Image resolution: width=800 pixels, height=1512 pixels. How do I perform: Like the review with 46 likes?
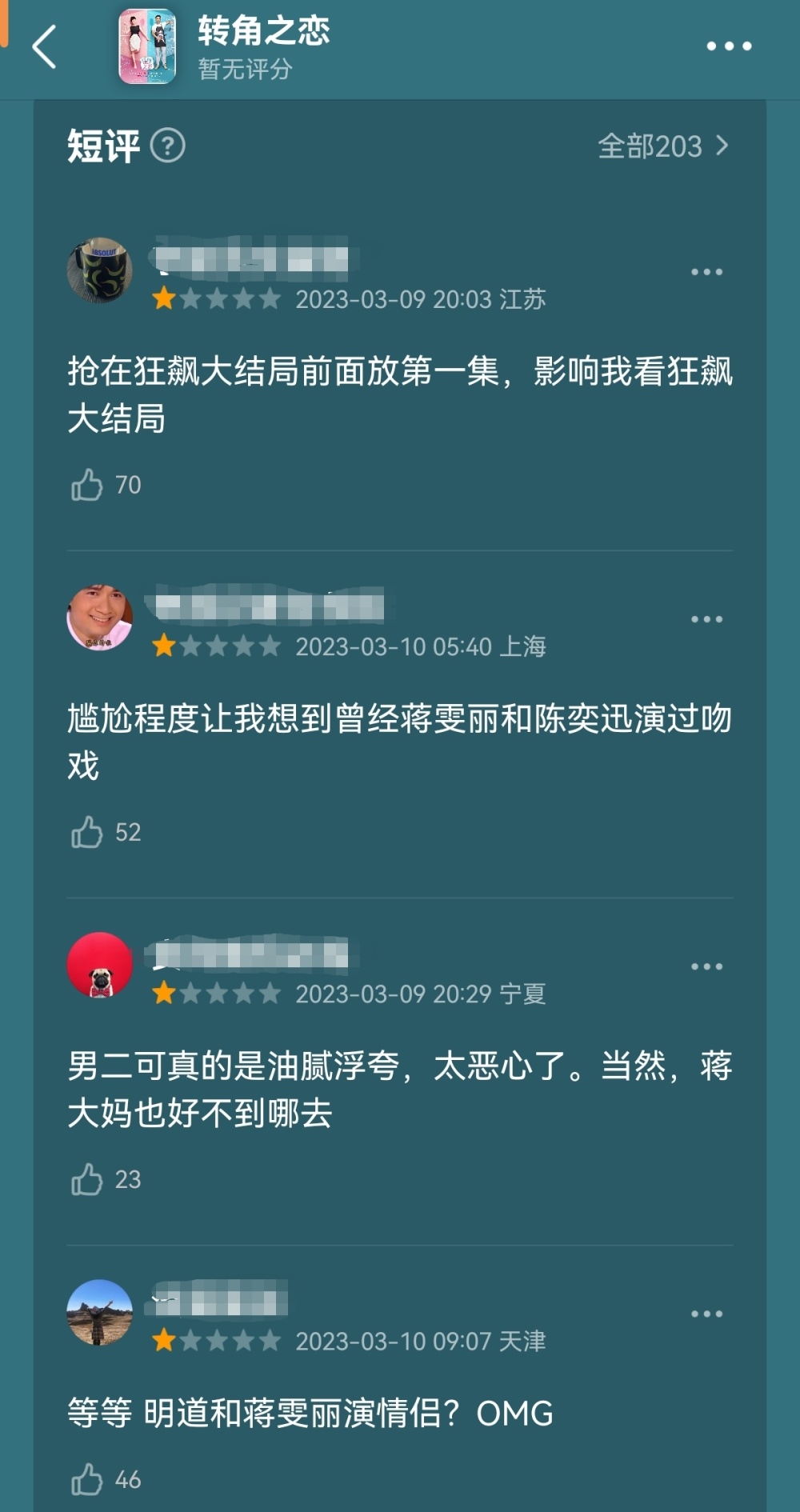[x=87, y=1479]
